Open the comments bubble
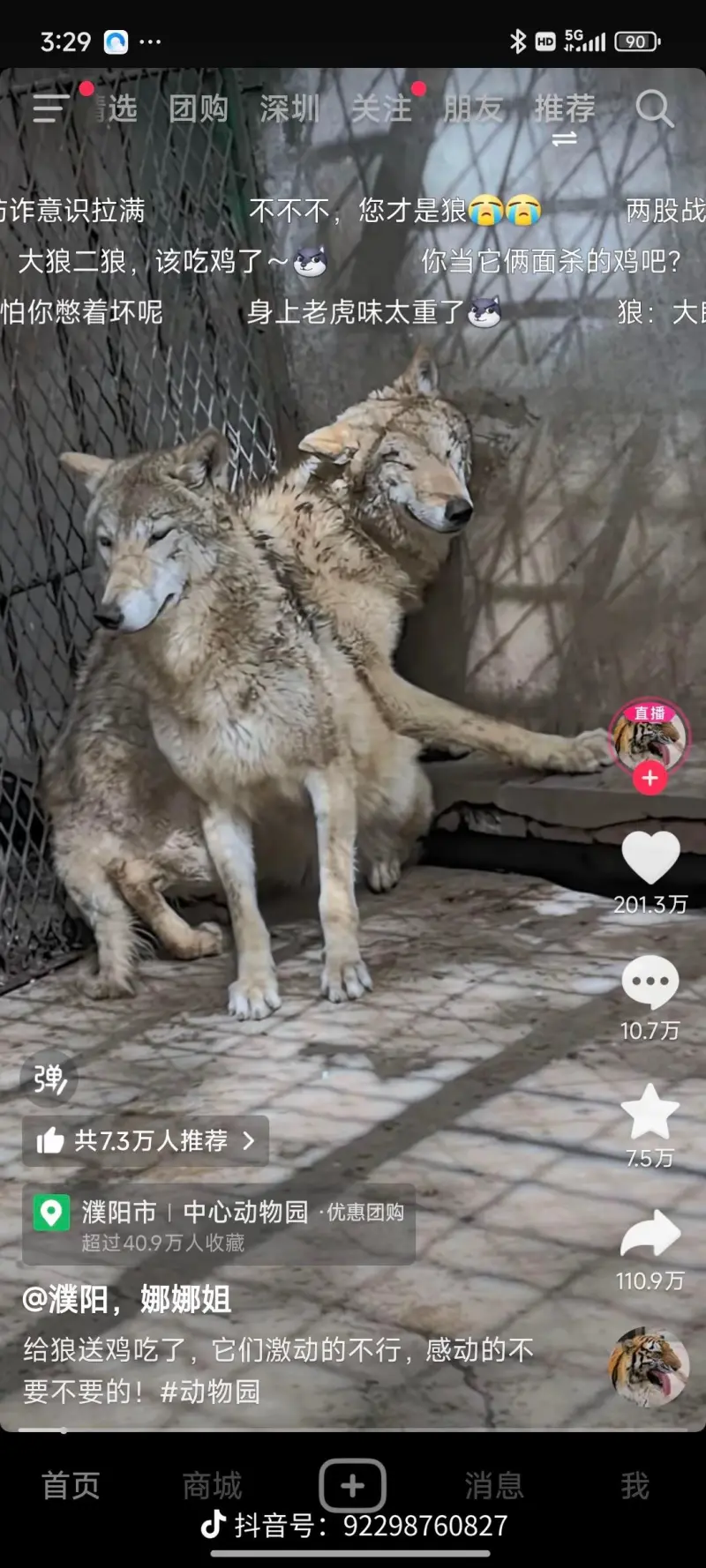The height and width of the screenshot is (1568, 706). (650, 982)
